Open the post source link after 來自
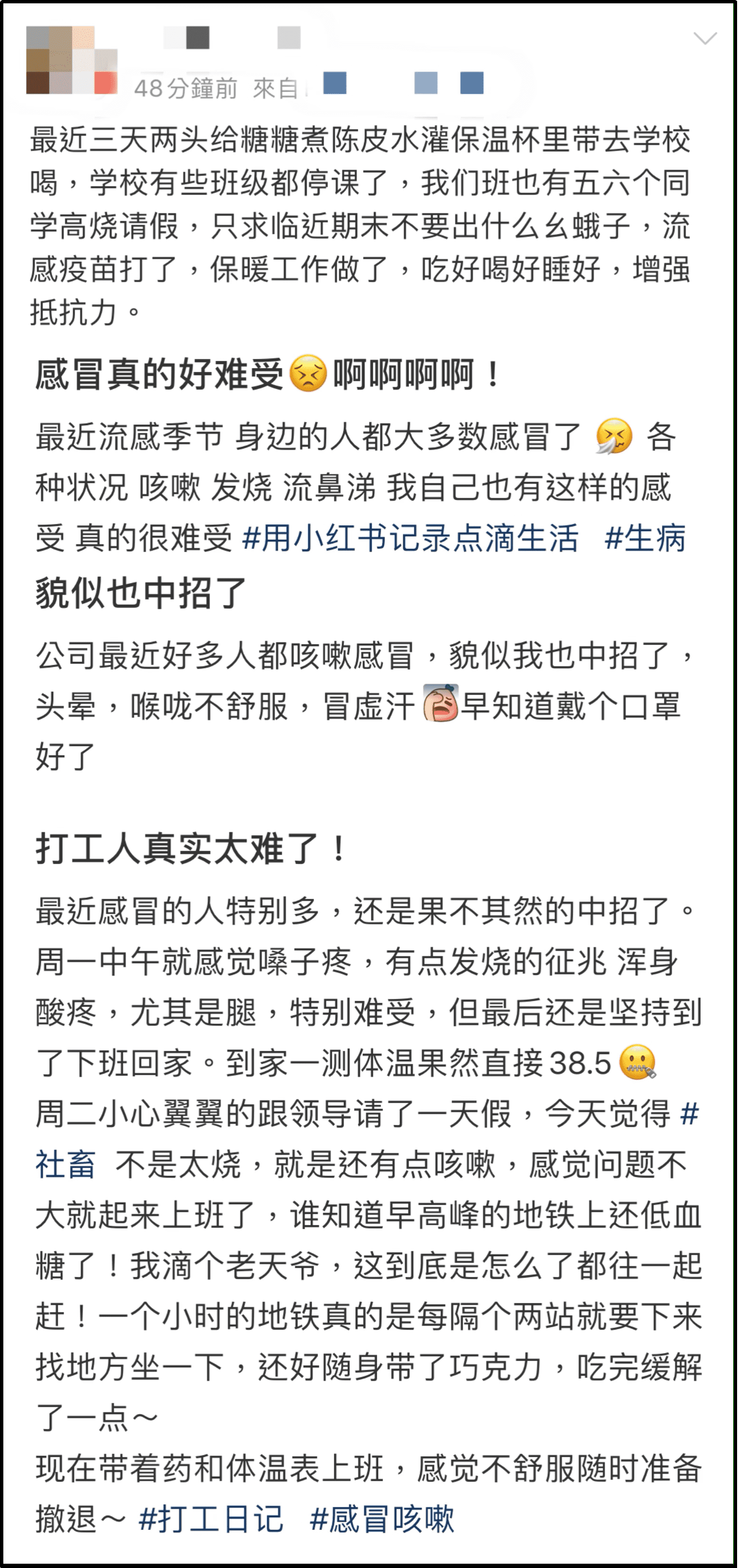739x1568 pixels. click(x=403, y=83)
